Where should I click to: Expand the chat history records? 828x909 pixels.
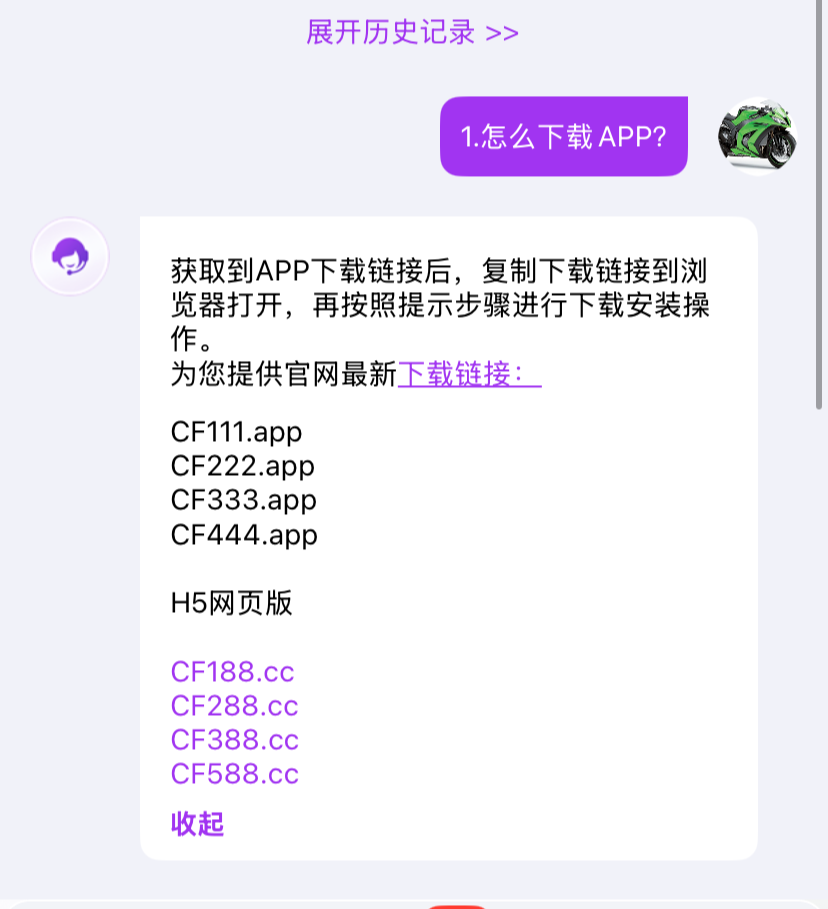[412, 33]
